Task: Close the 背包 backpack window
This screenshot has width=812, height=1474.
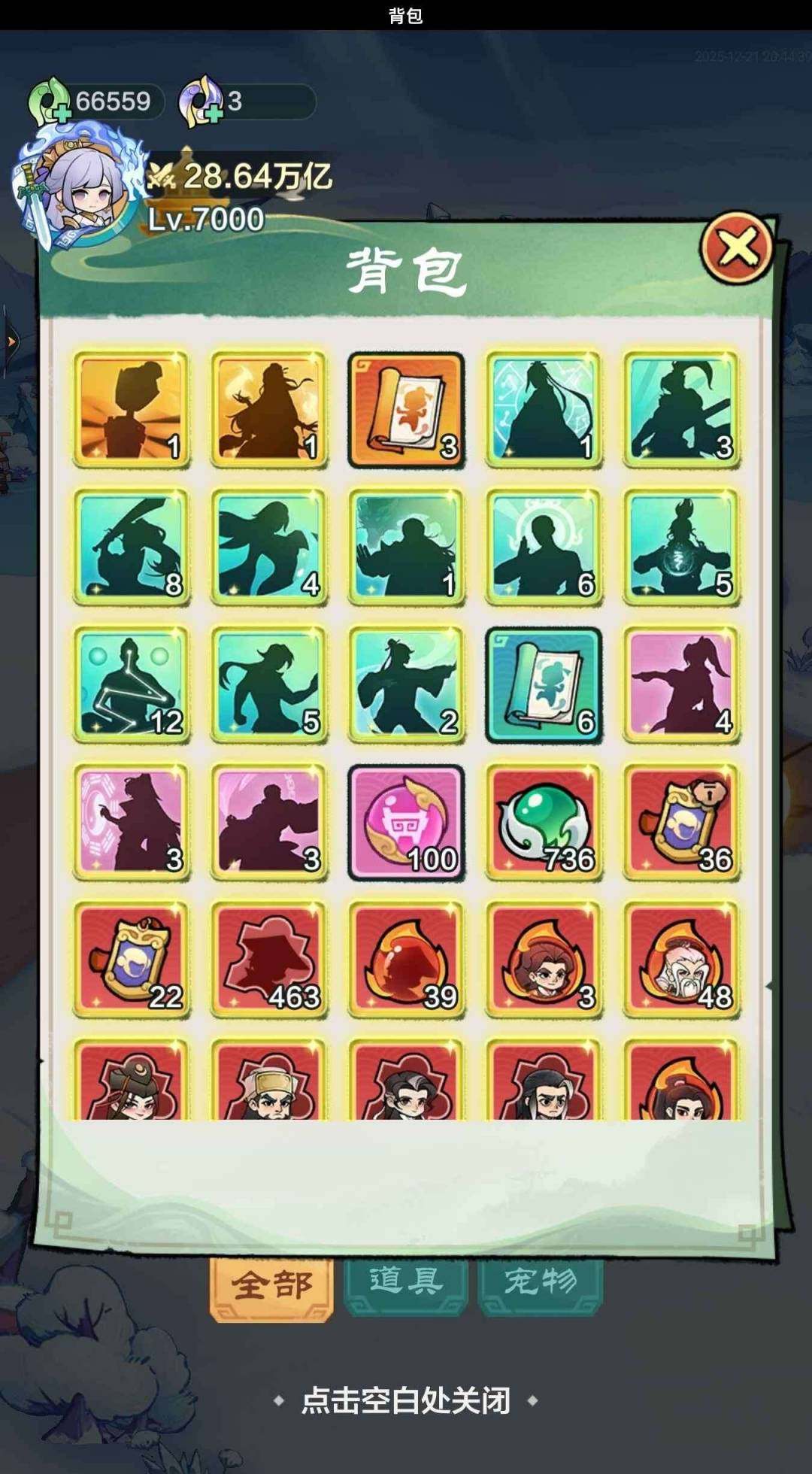Action: (x=737, y=248)
